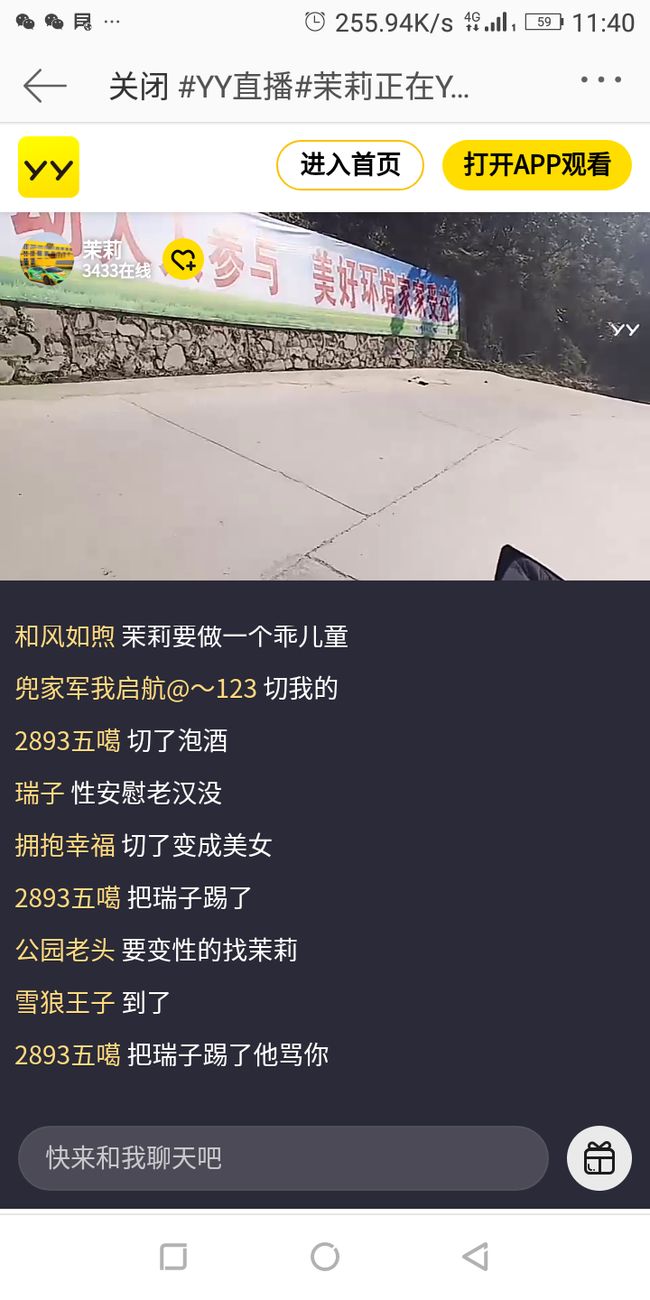Viewport: 650px width, 1300px height.
Task: Open the three-dot overflow menu
Action: [x=601, y=80]
